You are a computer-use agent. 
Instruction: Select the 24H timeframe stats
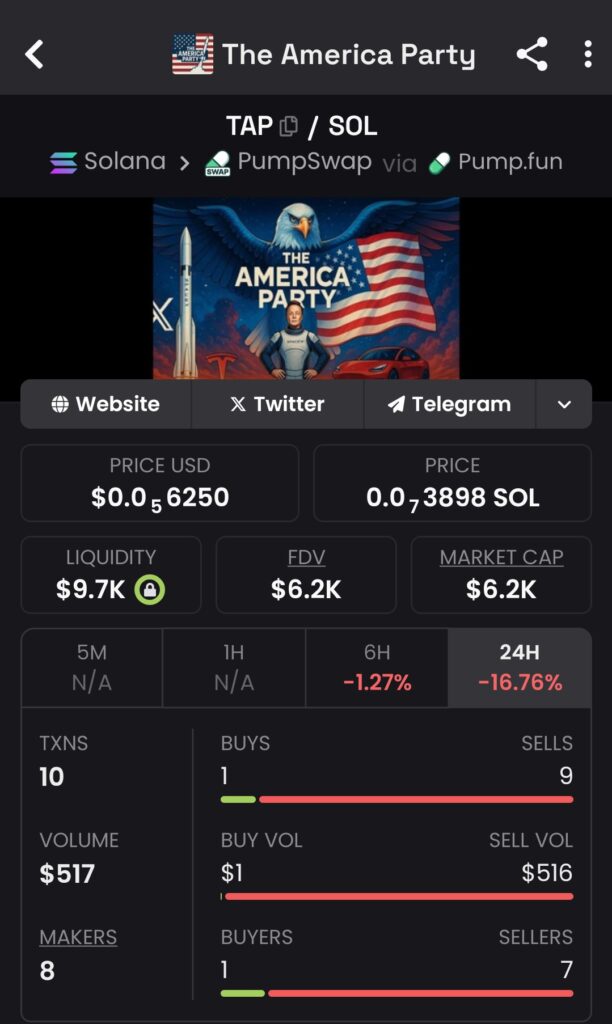(520, 667)
